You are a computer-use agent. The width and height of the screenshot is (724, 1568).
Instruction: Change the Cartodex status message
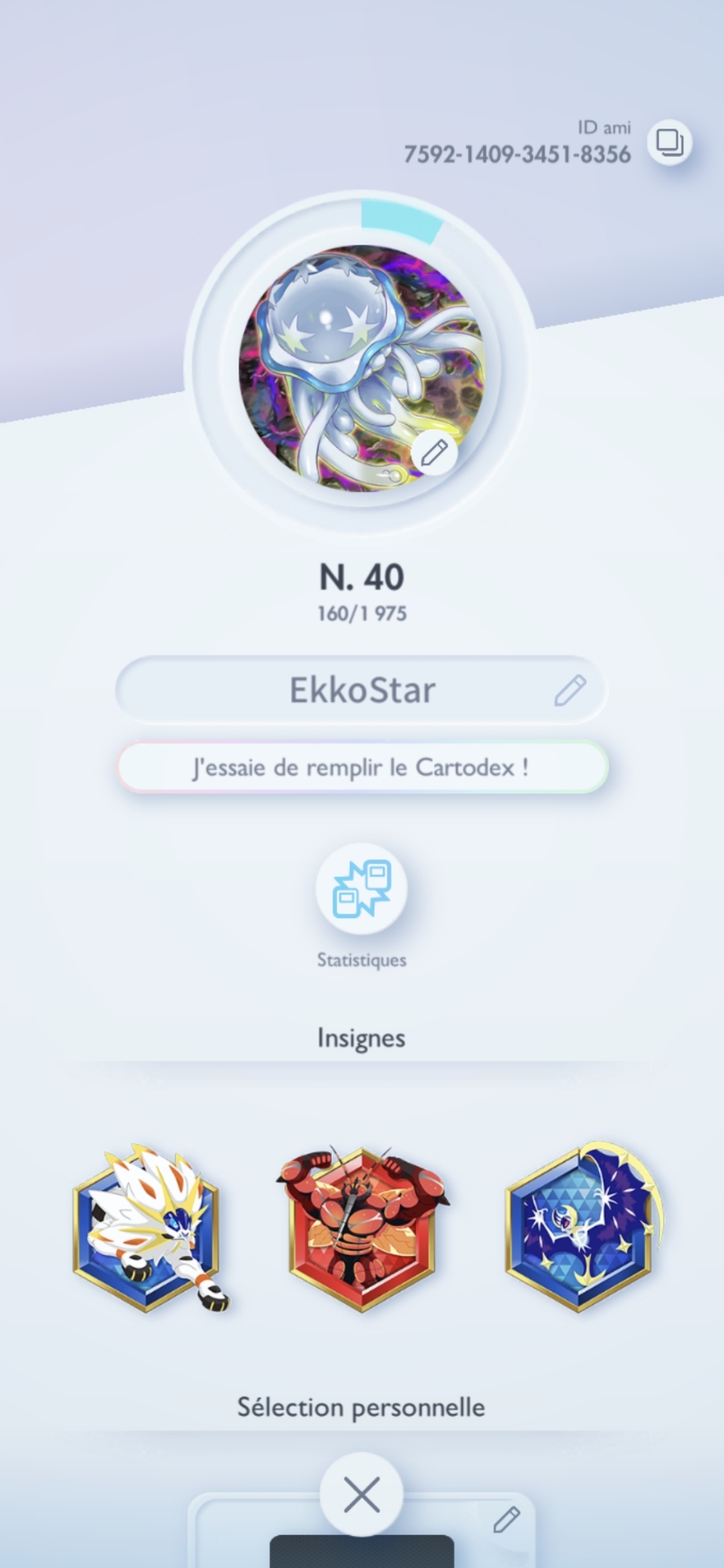pos(362,767)
